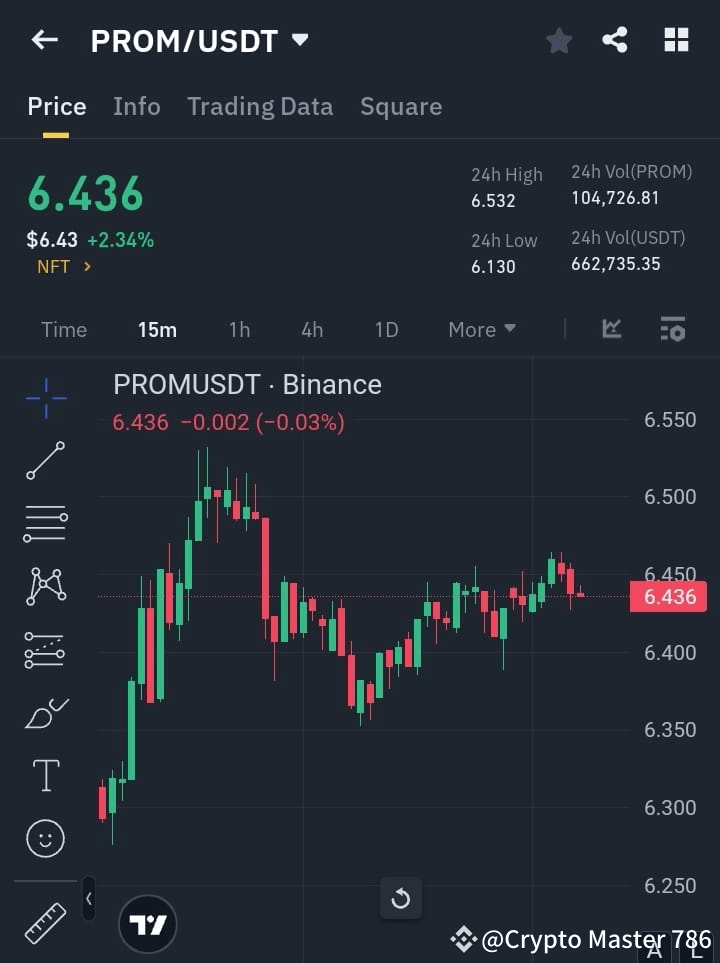Select the trend line drawing tool
The height and width of the screenshot is (963, 720).
click(44, 461)
